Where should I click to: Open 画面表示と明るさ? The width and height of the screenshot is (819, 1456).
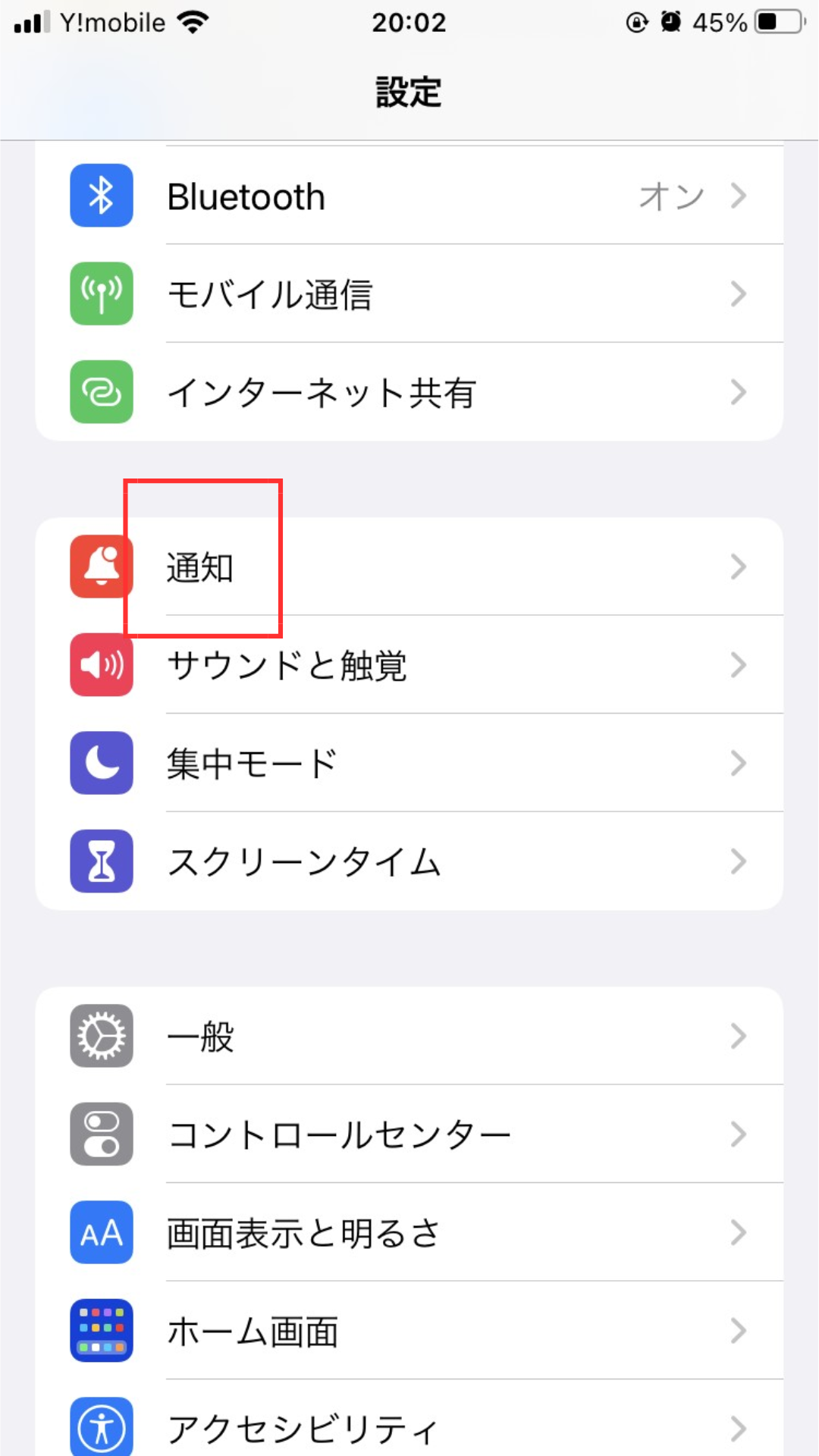(x=409, y=1232)
